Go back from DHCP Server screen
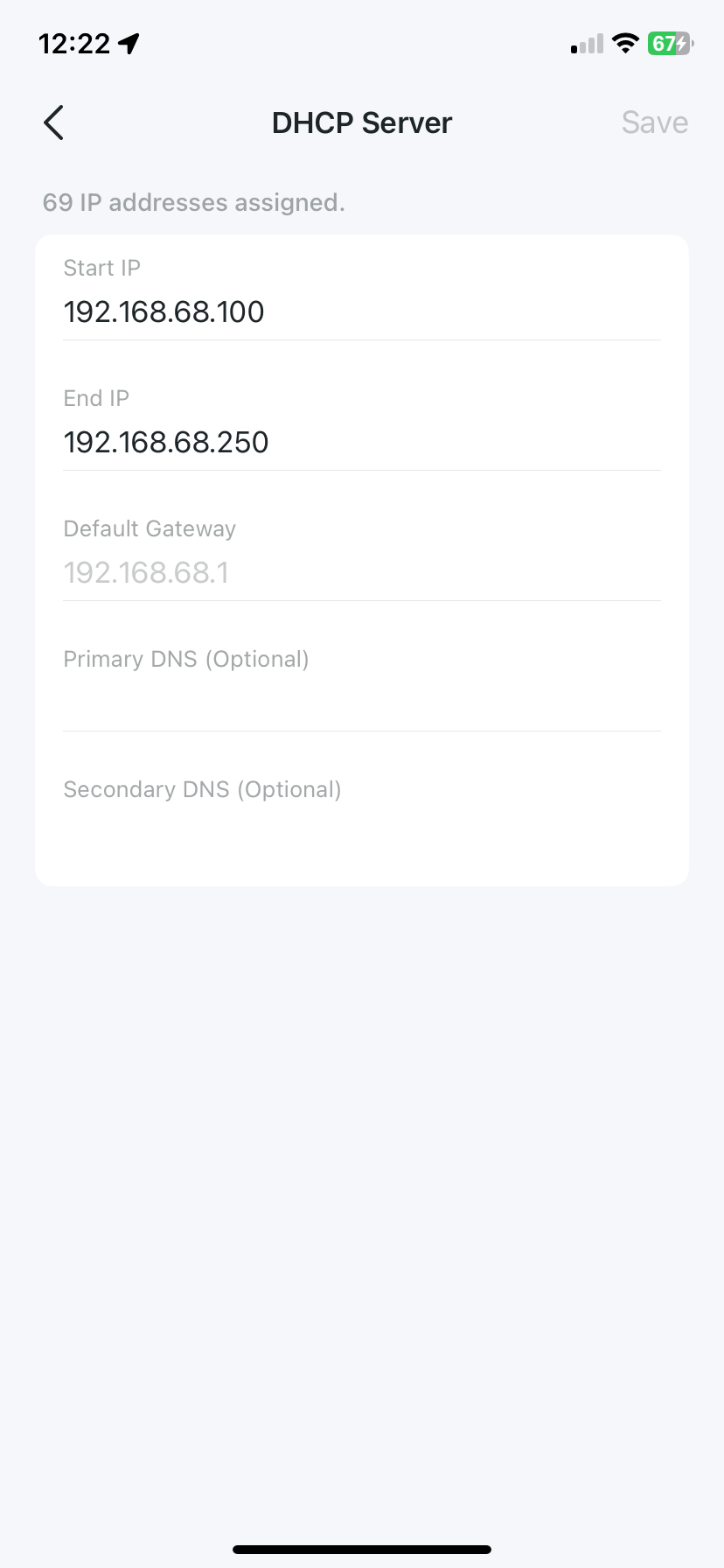The height and width of the screenshot is (1568, 724). (53, 122)
